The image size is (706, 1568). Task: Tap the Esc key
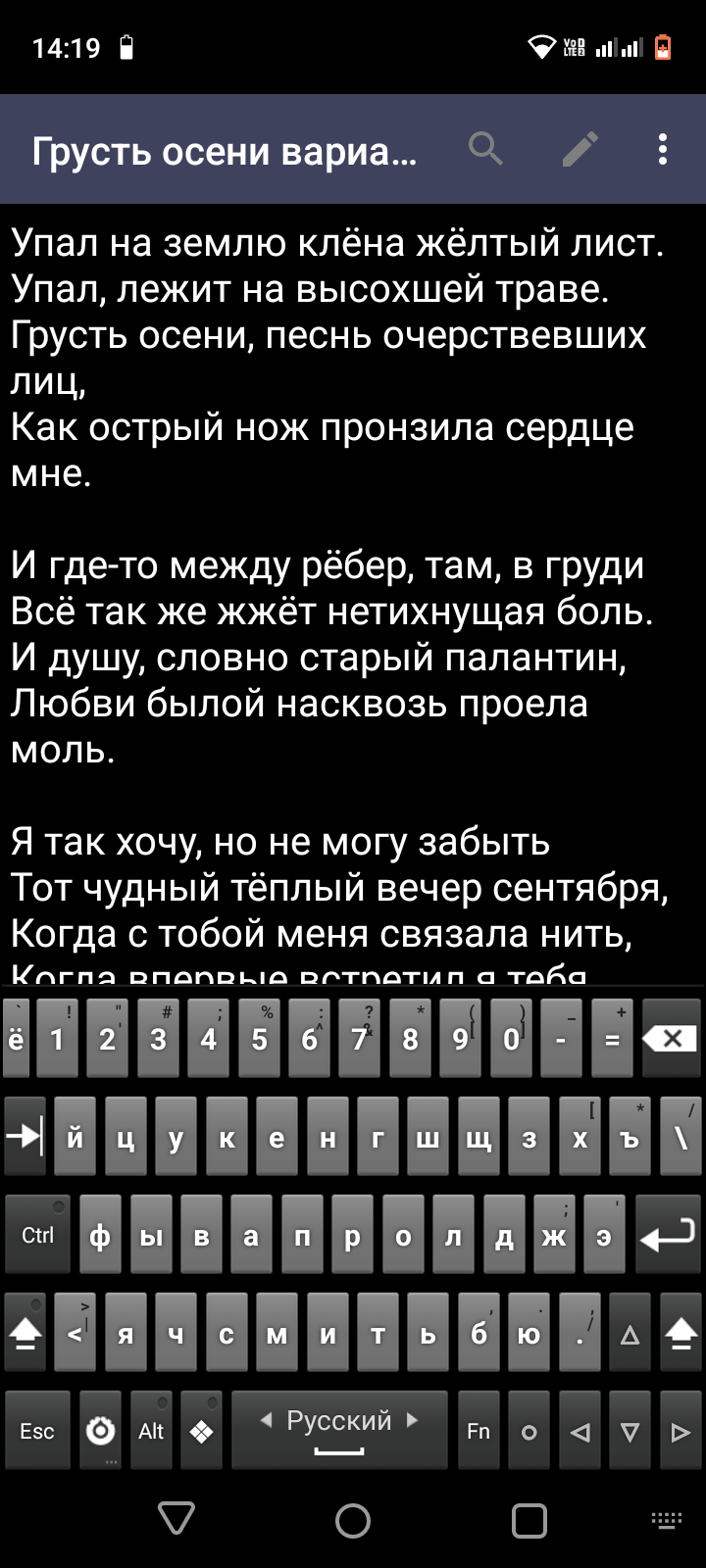[x=37, y=1431]
